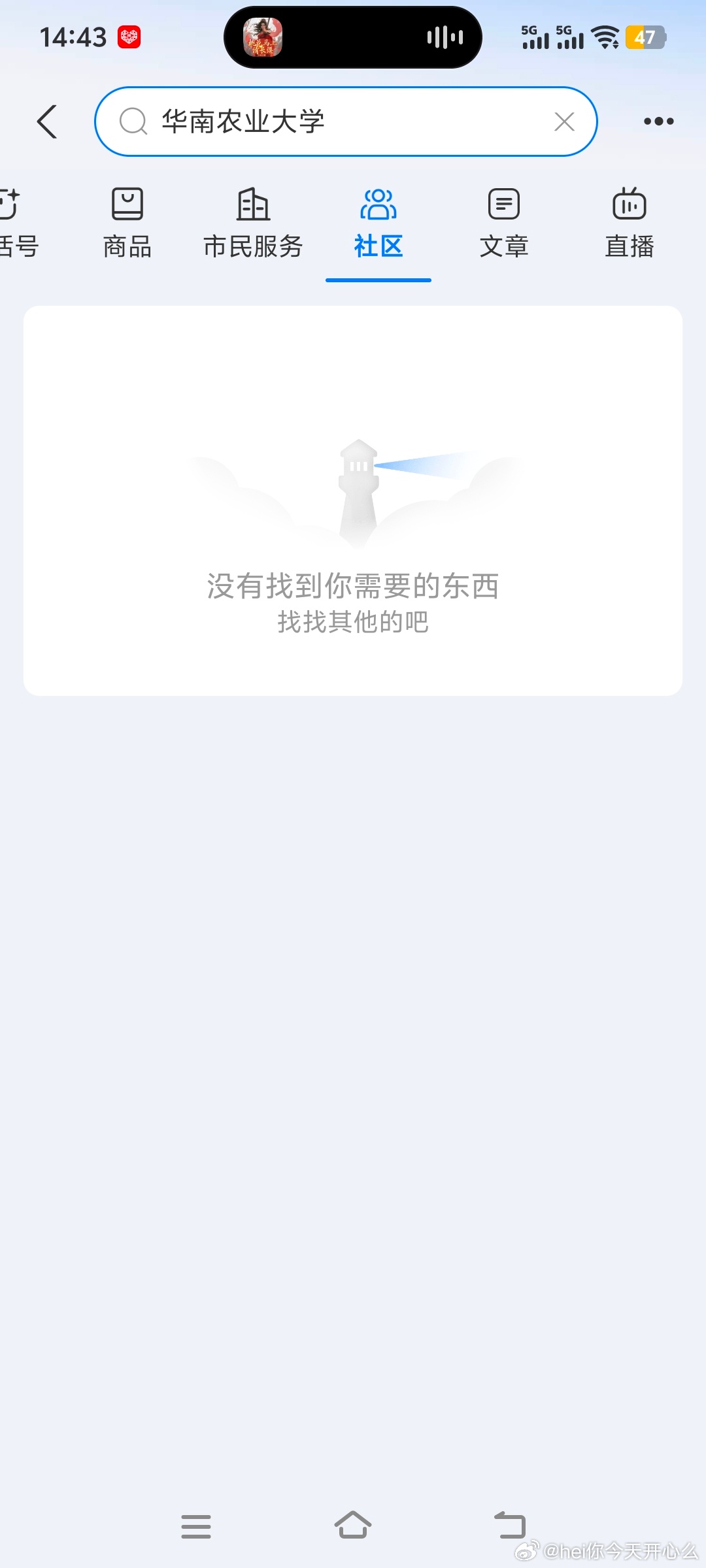Go to the system home screen
The width and height of the screenshot is (706, 1568).
[x=353, y=1526]
